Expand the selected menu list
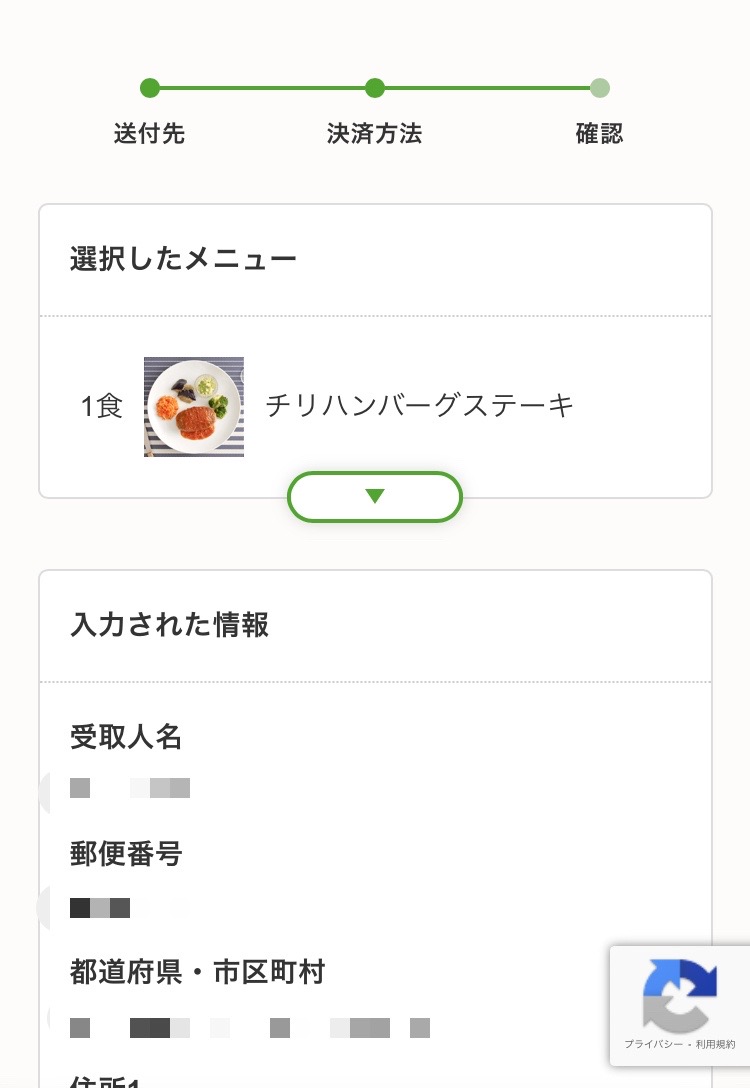This screenshot has height=1088, width=750. tap(375, 497)
